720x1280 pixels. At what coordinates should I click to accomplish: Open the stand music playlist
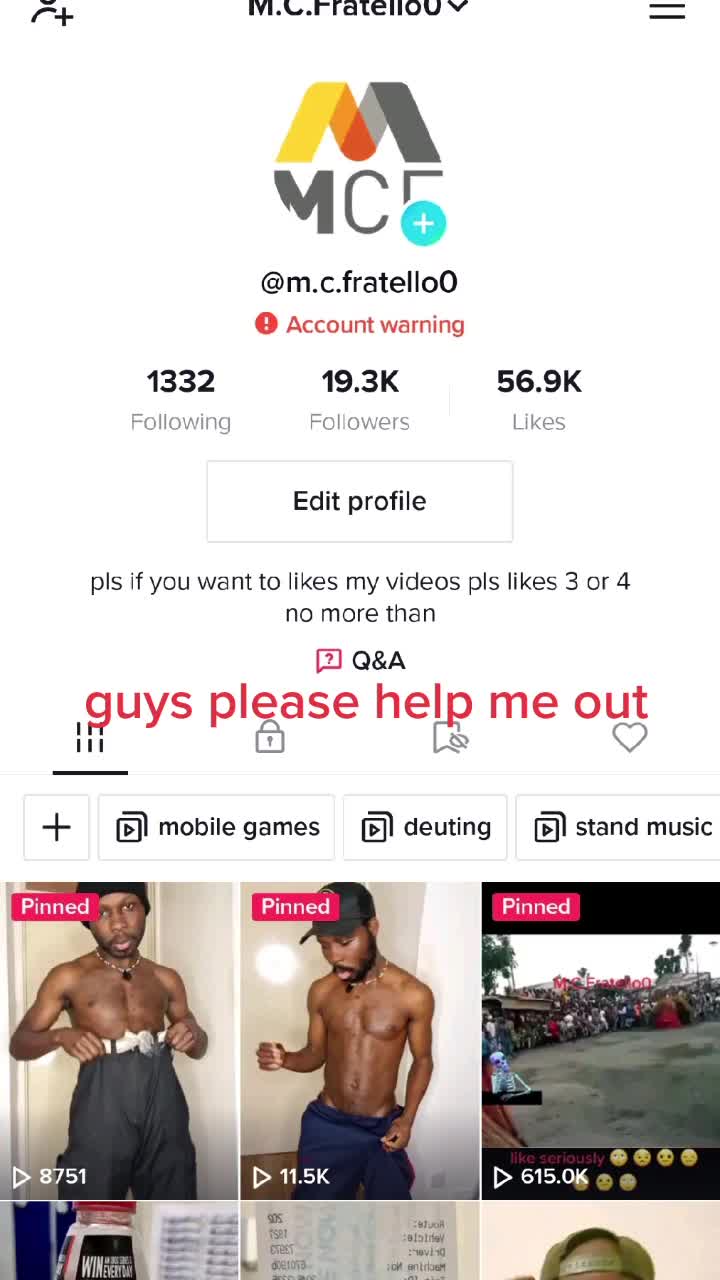pos(620,827)
